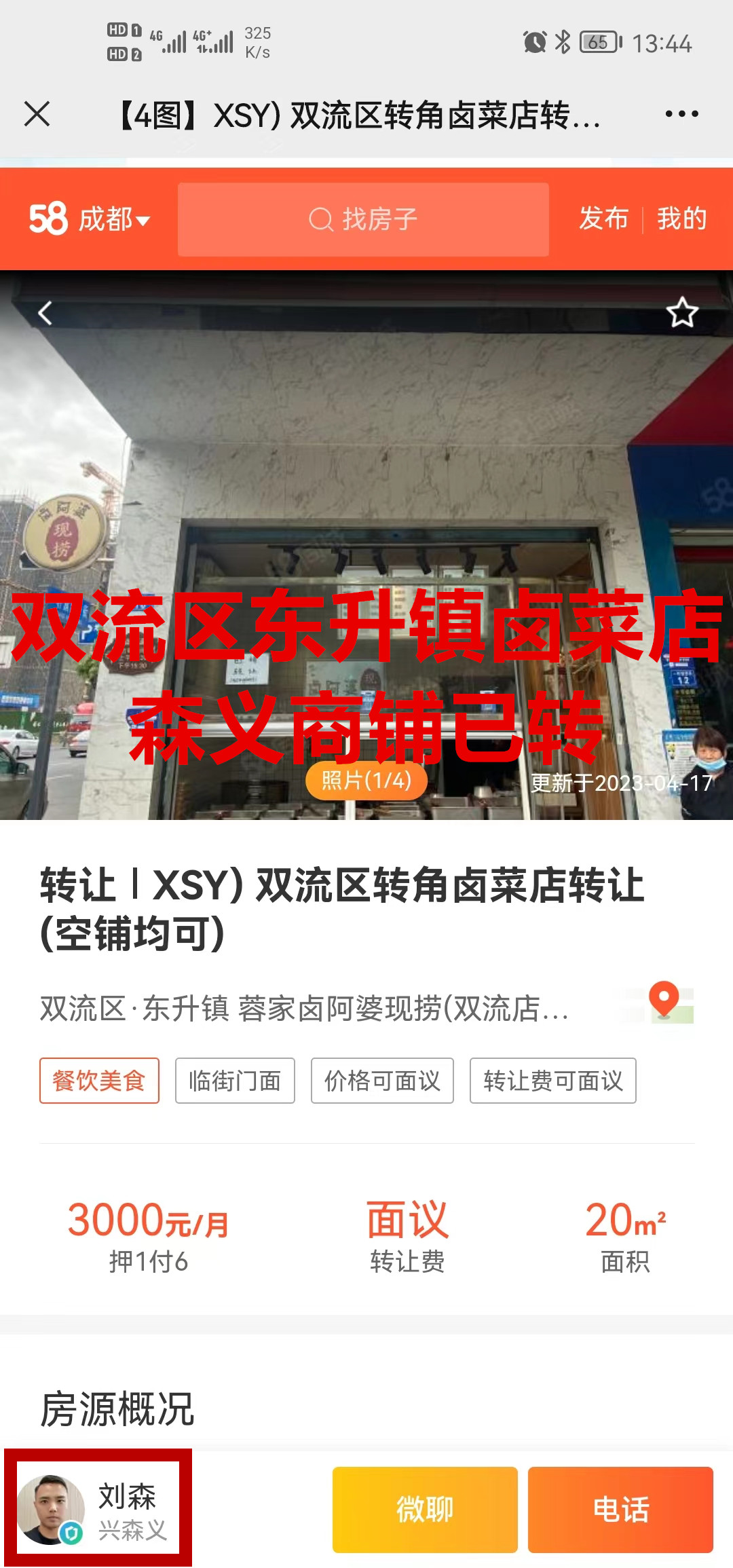
Task: Open the three-dot overflow menu
Action: pos(681,114)
